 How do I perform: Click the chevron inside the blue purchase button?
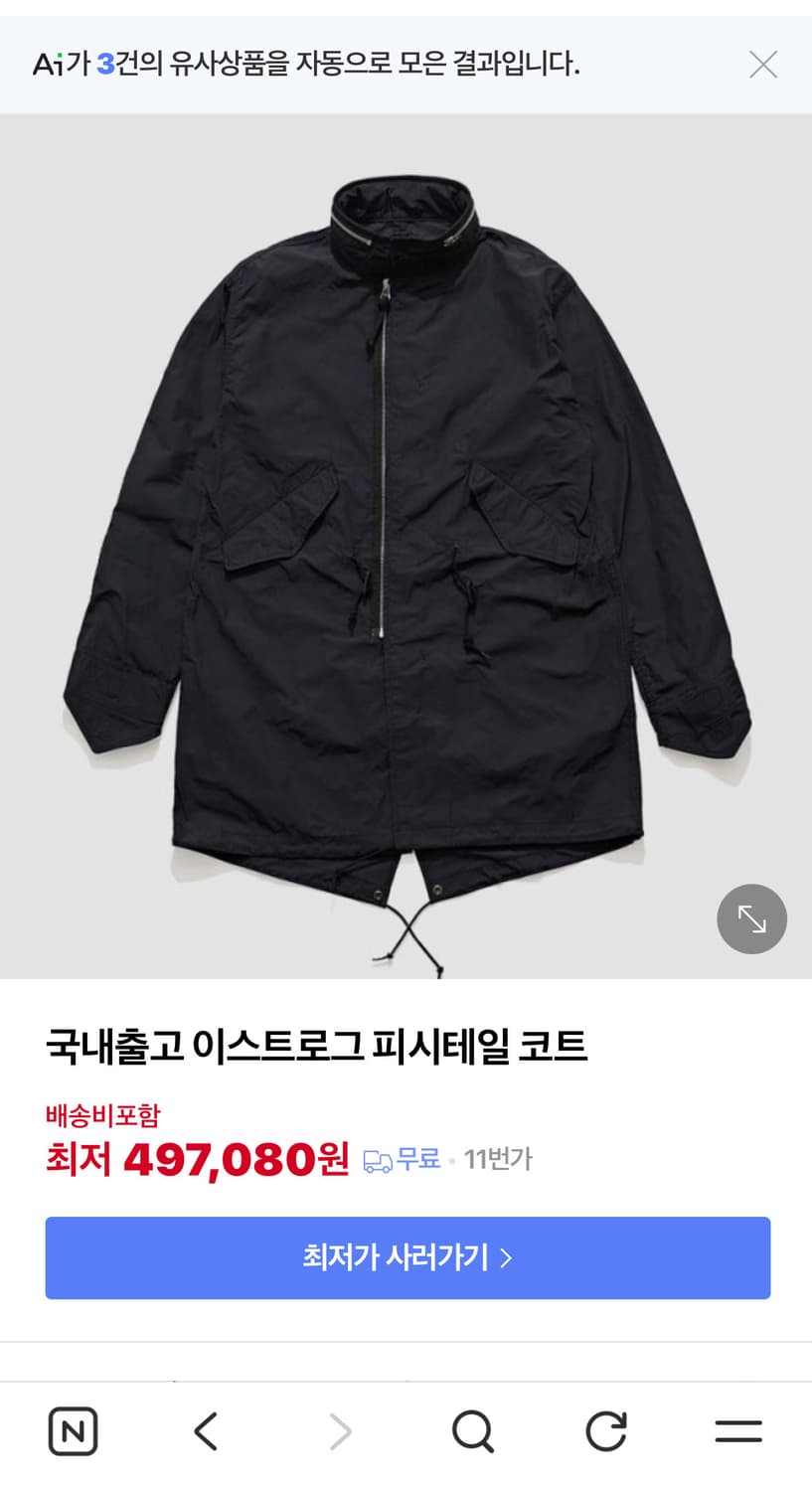[x=510, y=1257]
